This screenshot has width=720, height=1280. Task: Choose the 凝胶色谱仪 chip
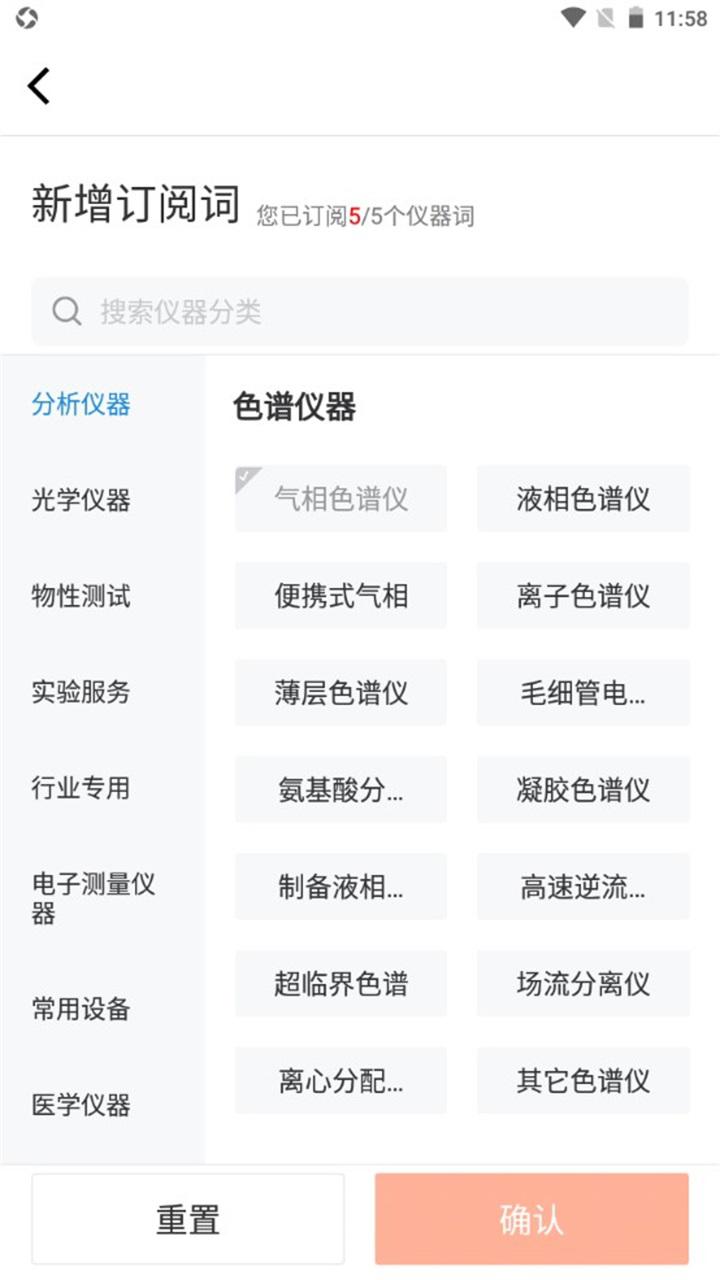tap(583, 789)
